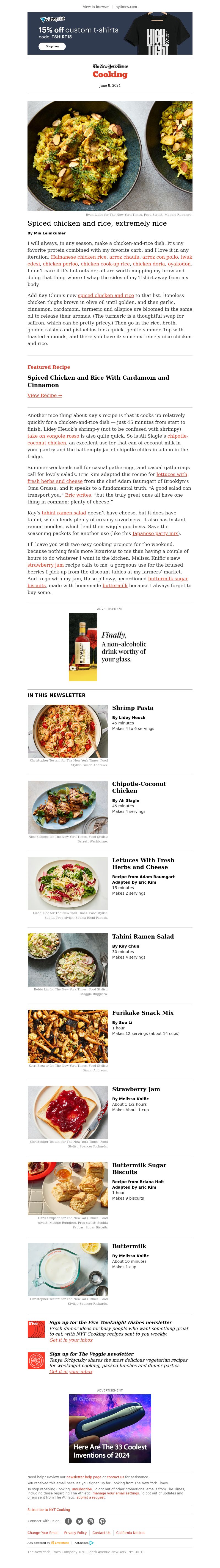Open the View in browser link
The width and height of the screenshot is (220, 1568).
click(x=96, y=7)
